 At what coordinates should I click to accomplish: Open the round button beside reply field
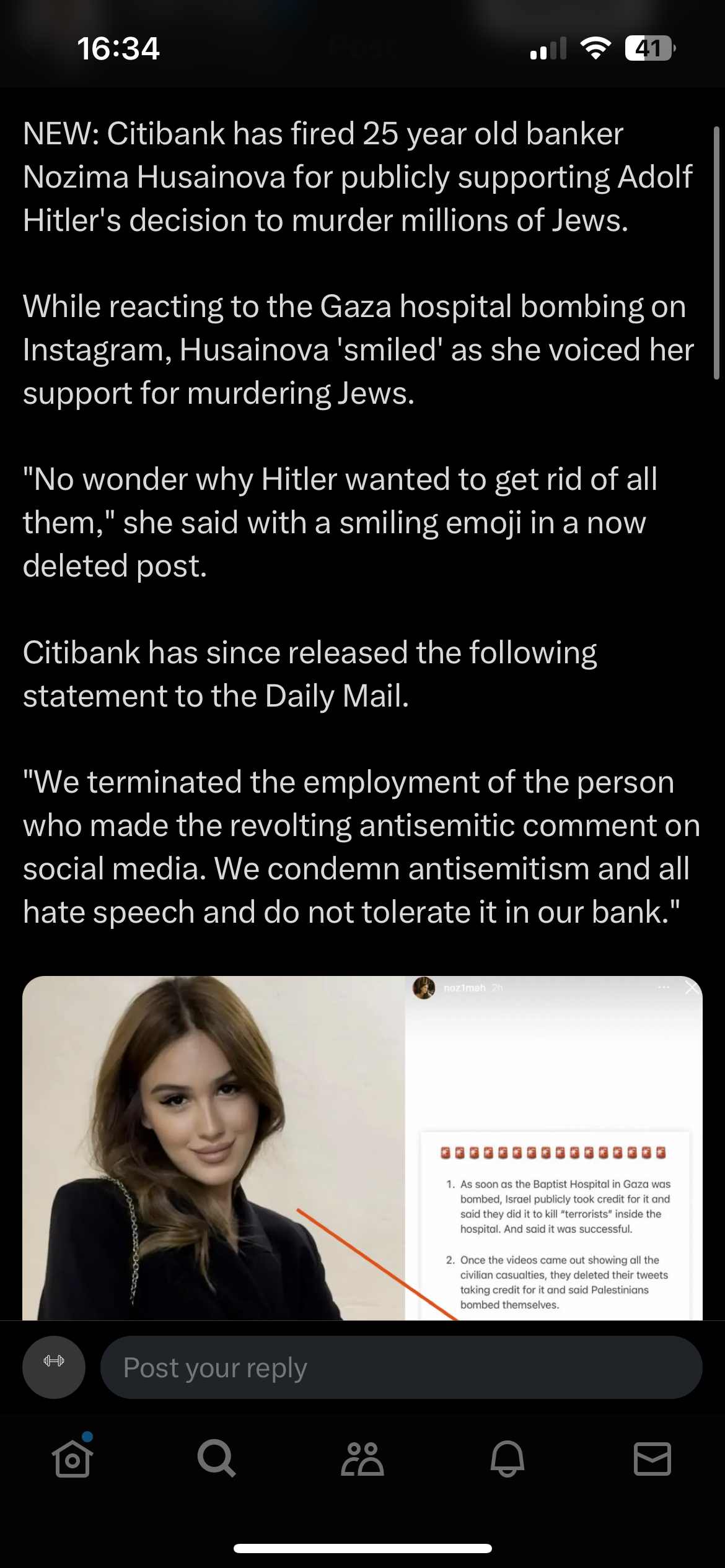coord(54,1367)
